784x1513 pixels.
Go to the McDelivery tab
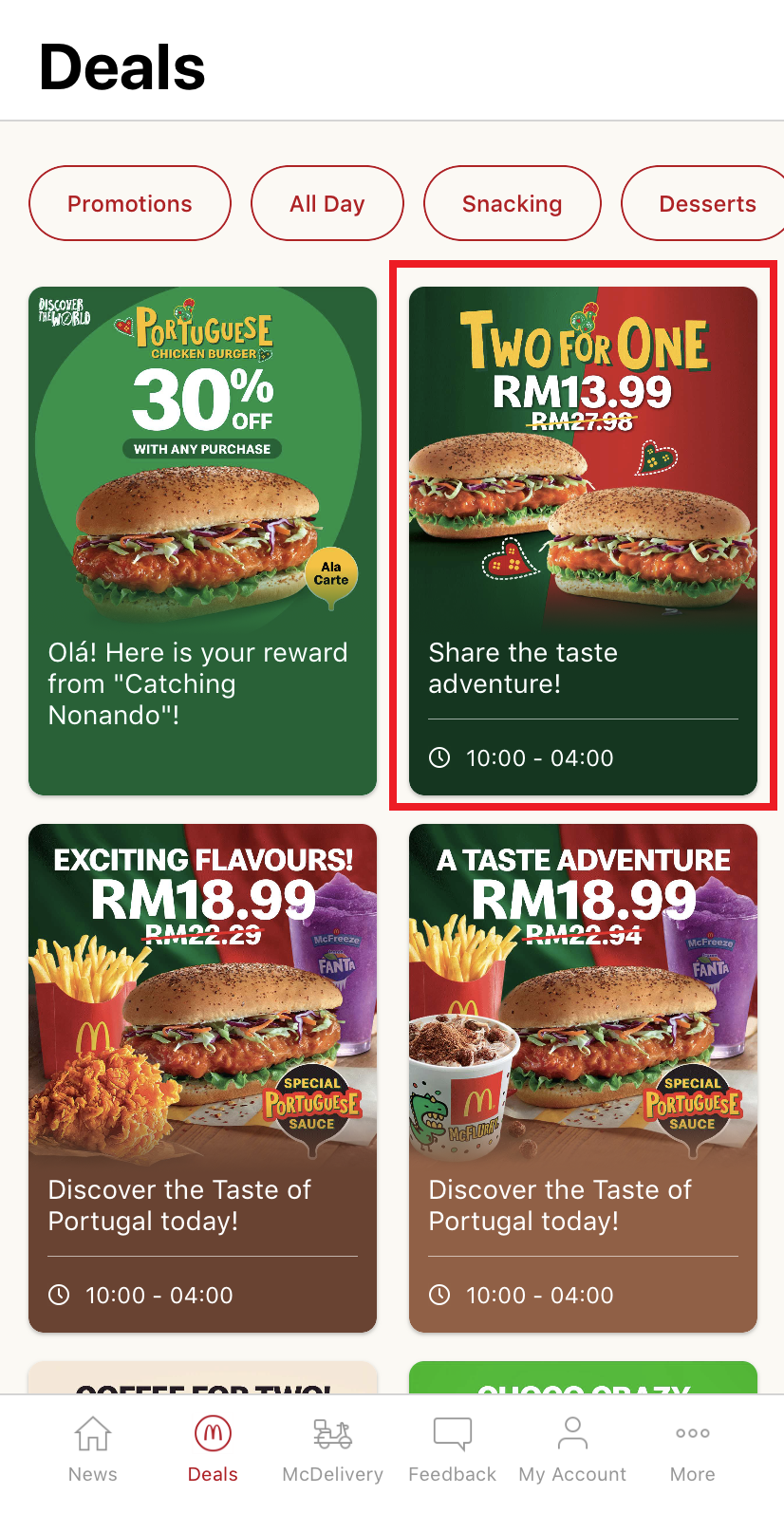pyautogui.click(x=332, y=1449)
